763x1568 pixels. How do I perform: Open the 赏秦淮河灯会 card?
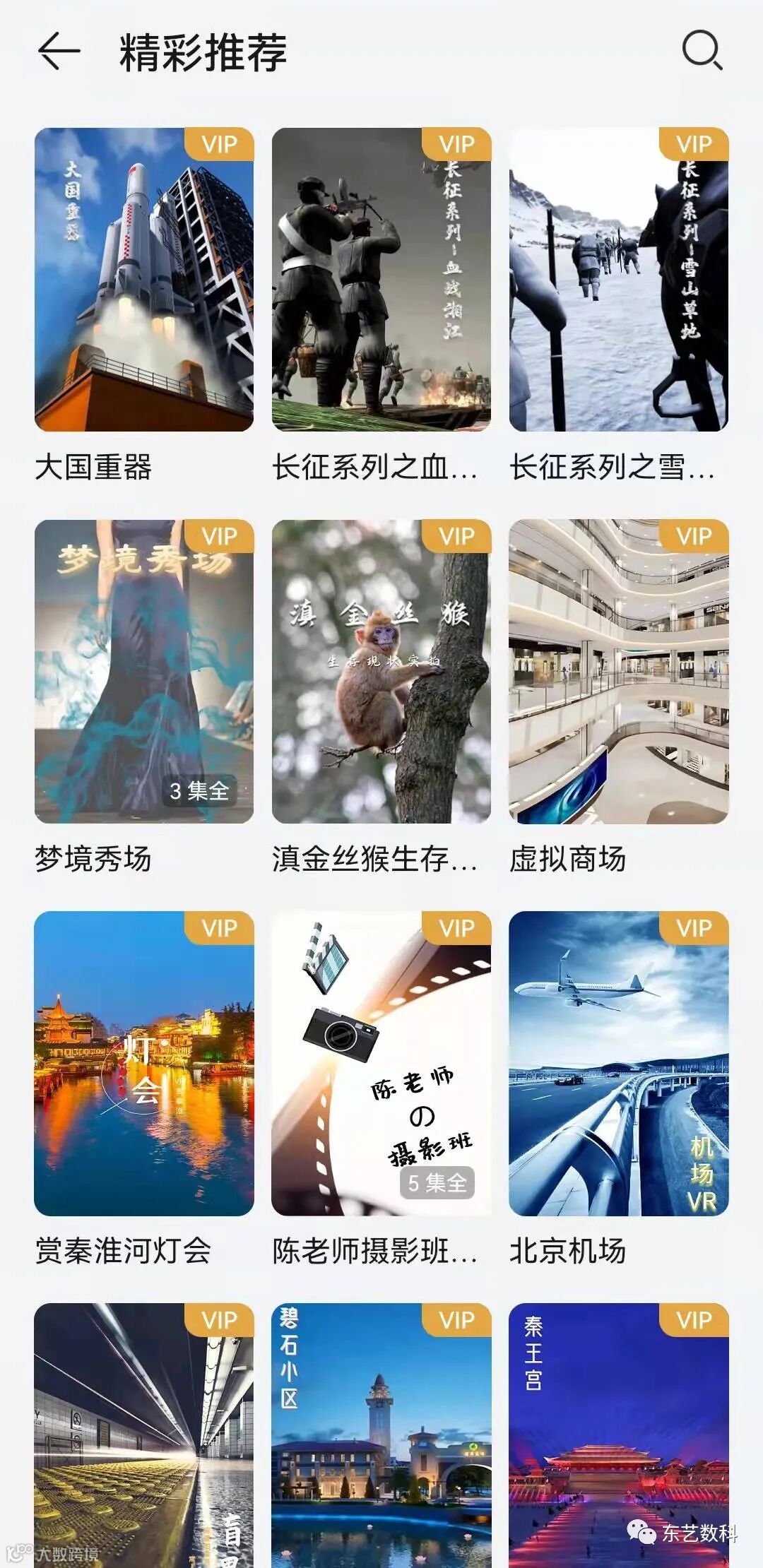pos(144,1064)
